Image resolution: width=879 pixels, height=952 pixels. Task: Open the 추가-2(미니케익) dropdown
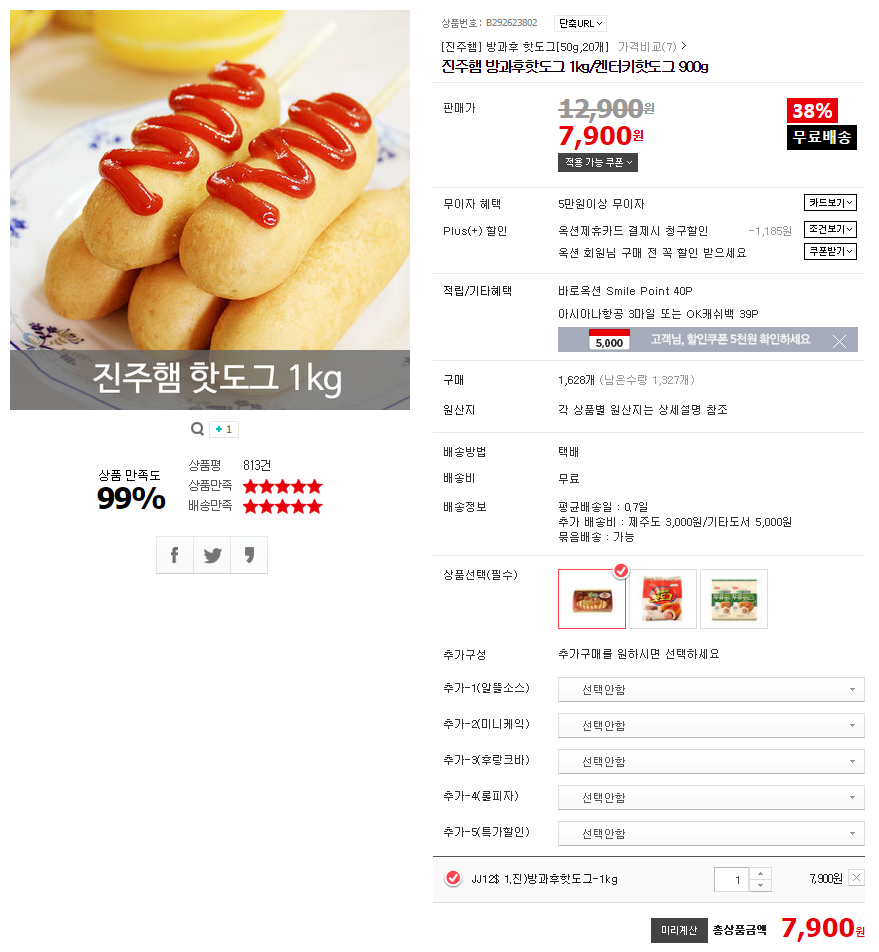coord(710,726)
